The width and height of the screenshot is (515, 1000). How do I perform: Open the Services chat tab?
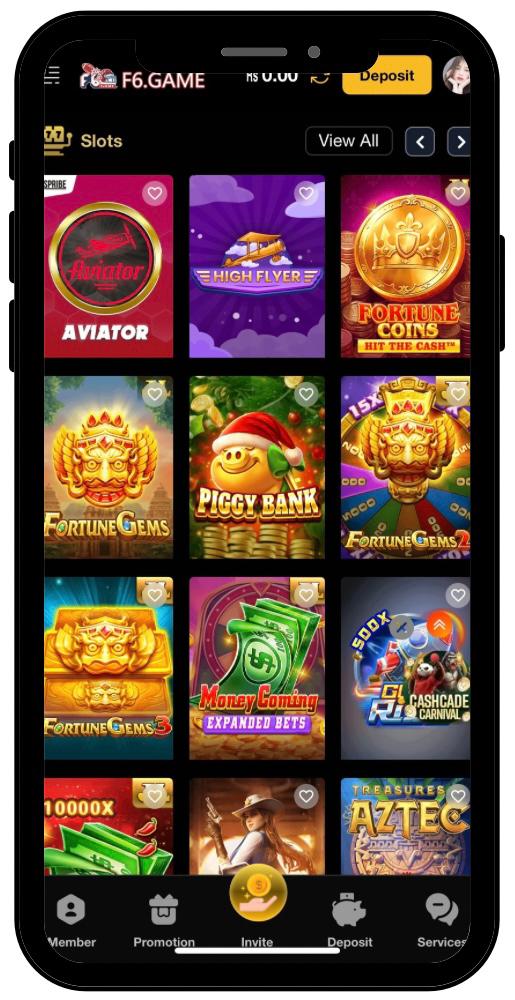[x=442, y=920]
